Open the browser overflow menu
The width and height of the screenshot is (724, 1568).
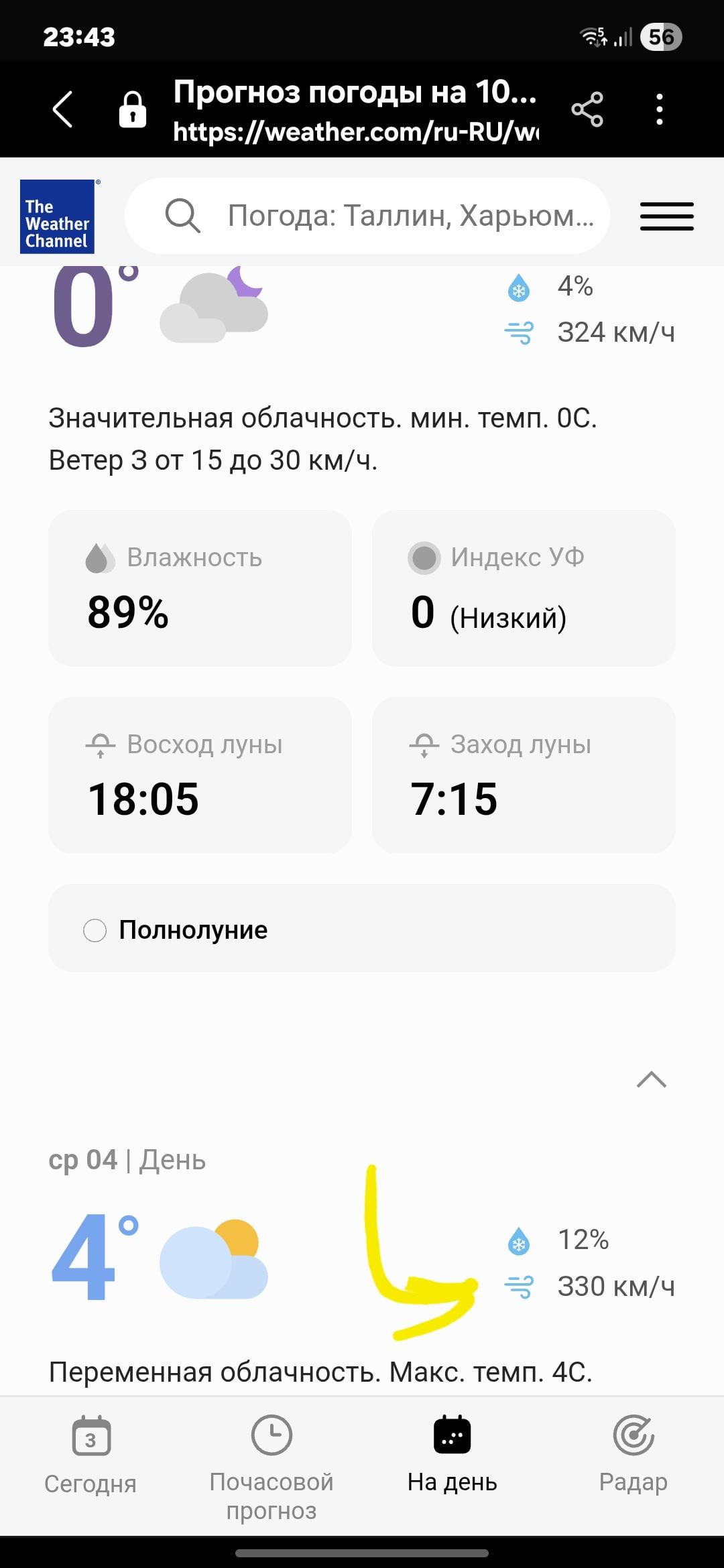point(660,109)
